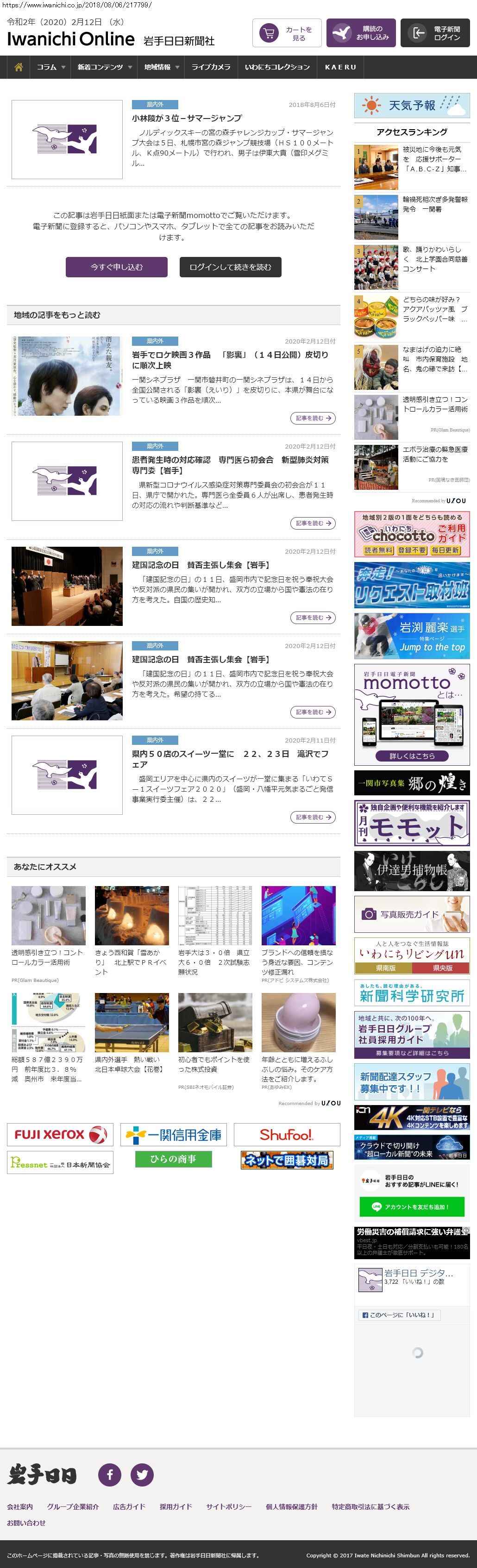This screenshot has height=1568, width=477.
Task: Open the Twitter icon in the footer
Action: (x=142, y=1474)
